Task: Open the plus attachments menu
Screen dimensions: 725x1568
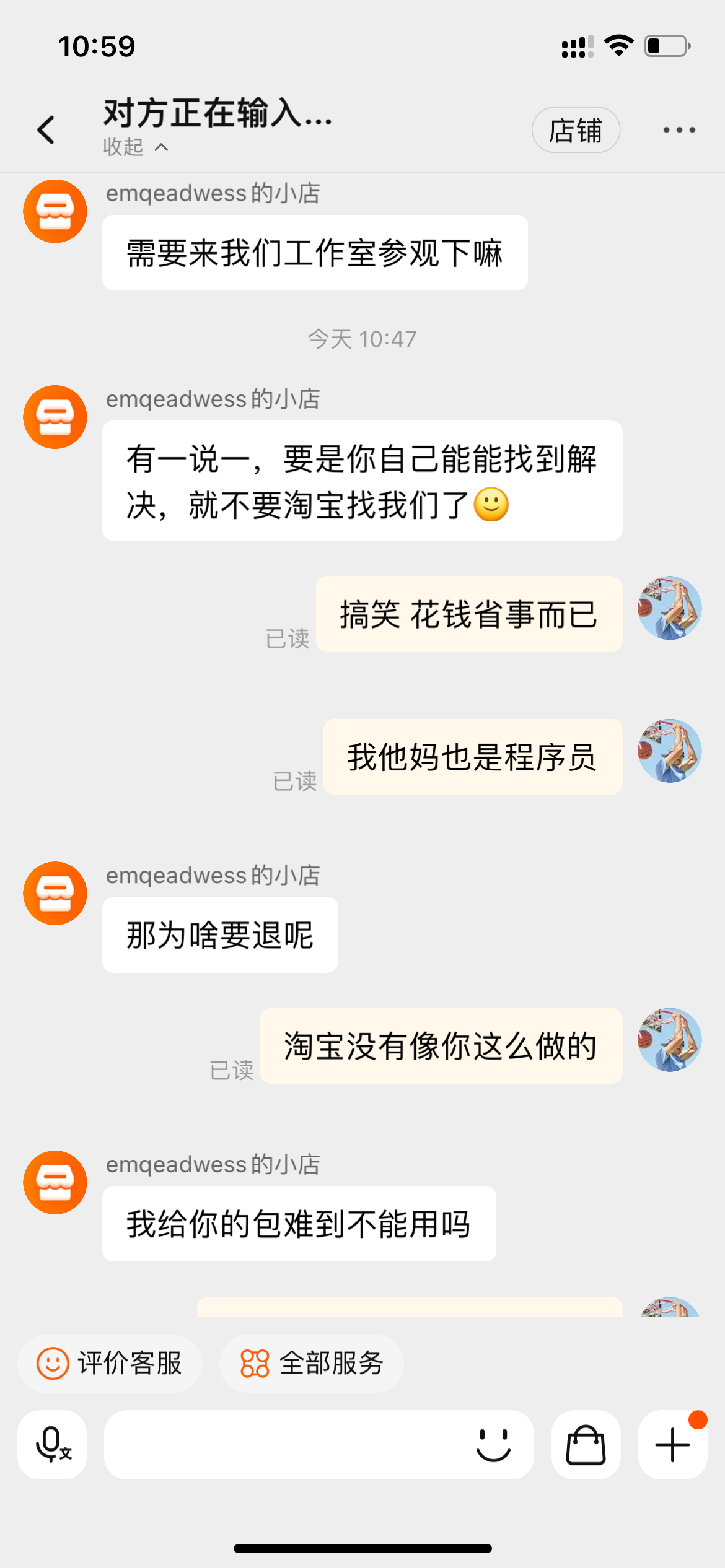Action: coord(672,1445)
